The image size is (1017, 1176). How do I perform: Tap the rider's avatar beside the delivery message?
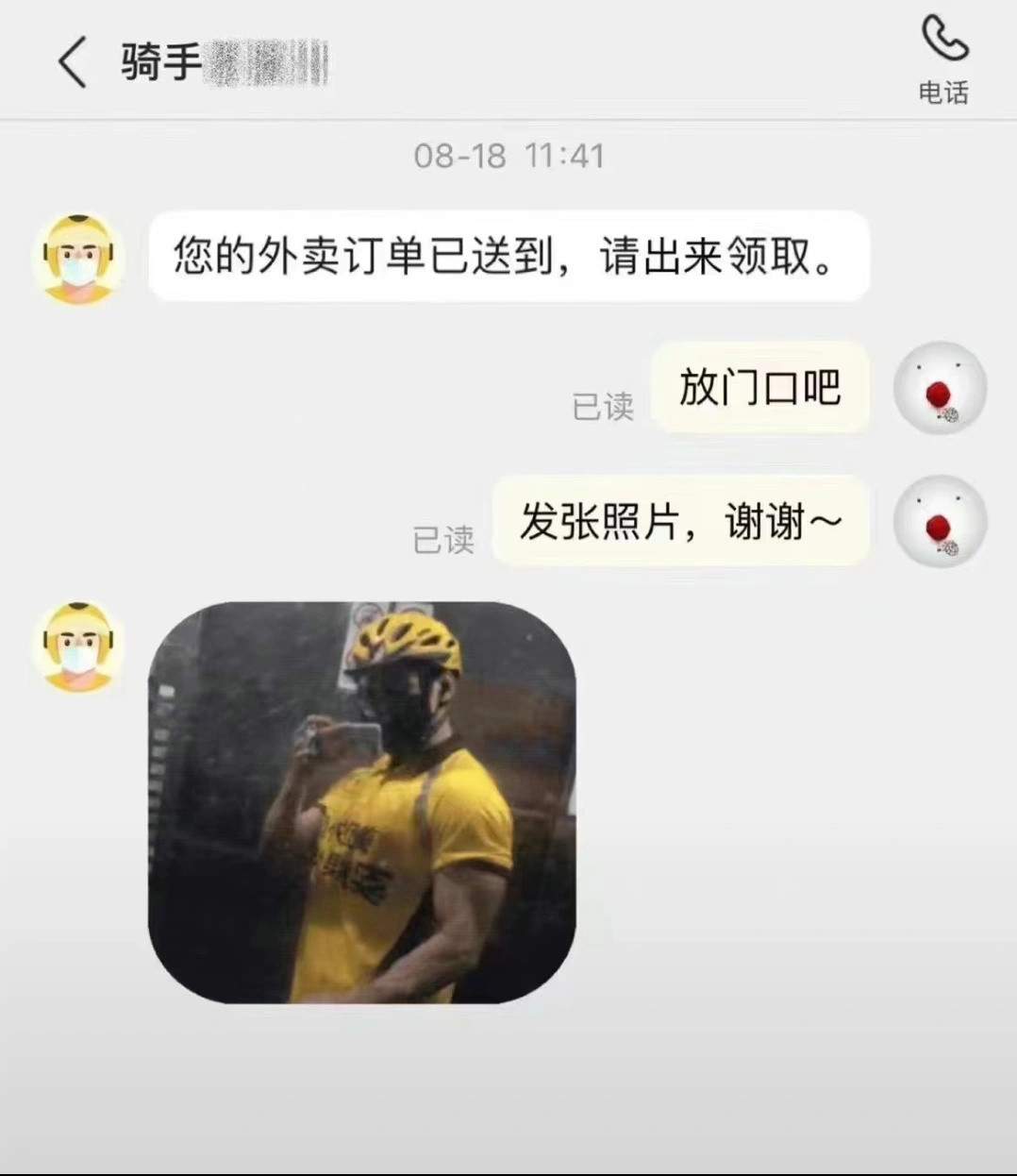(79, 257)
